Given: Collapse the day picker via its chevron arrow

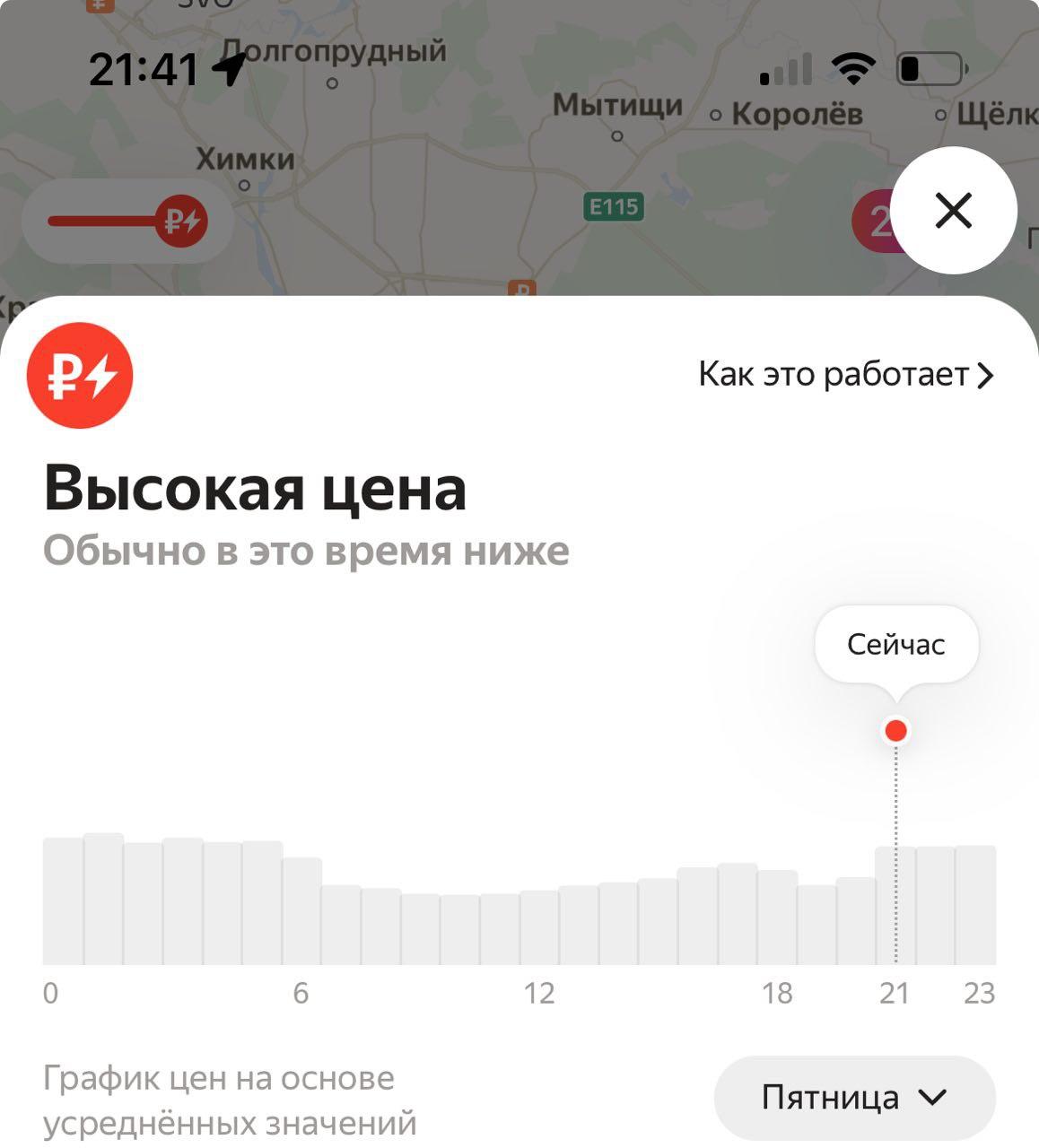Looking at the screenshot, I should click(x=933, y=1097).
